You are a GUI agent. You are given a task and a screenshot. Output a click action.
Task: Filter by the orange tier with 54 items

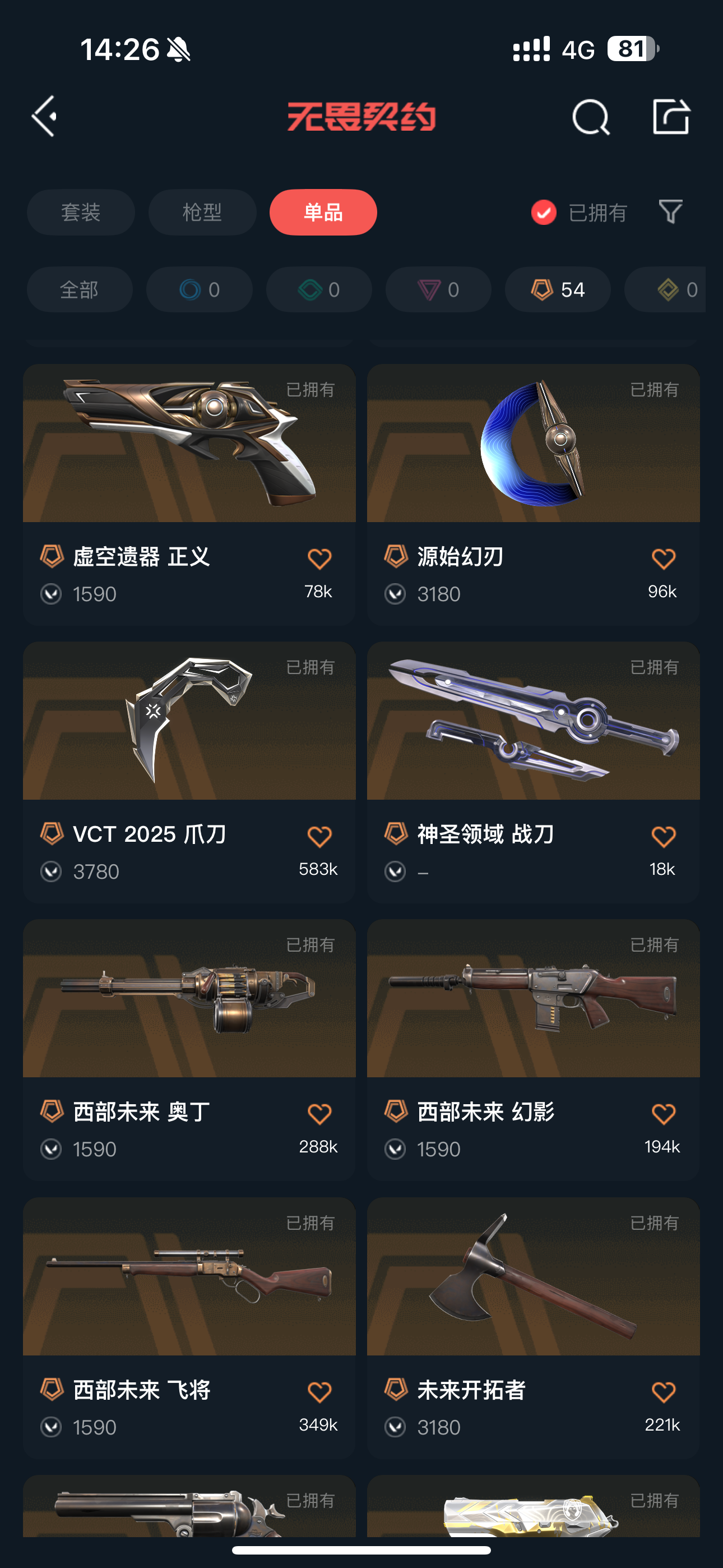(558, 290)
